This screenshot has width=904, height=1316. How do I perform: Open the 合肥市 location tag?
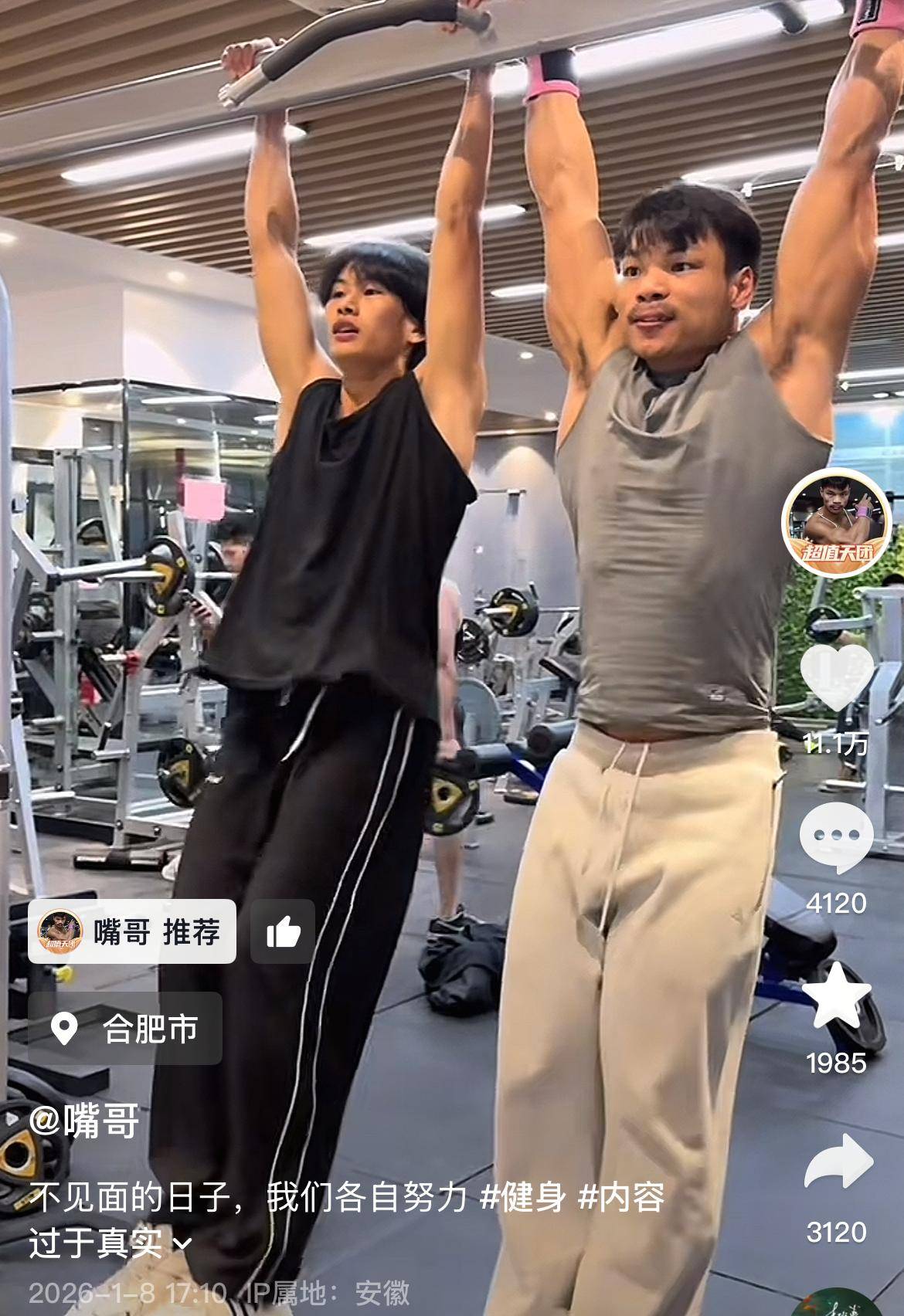pos(125,1028)
